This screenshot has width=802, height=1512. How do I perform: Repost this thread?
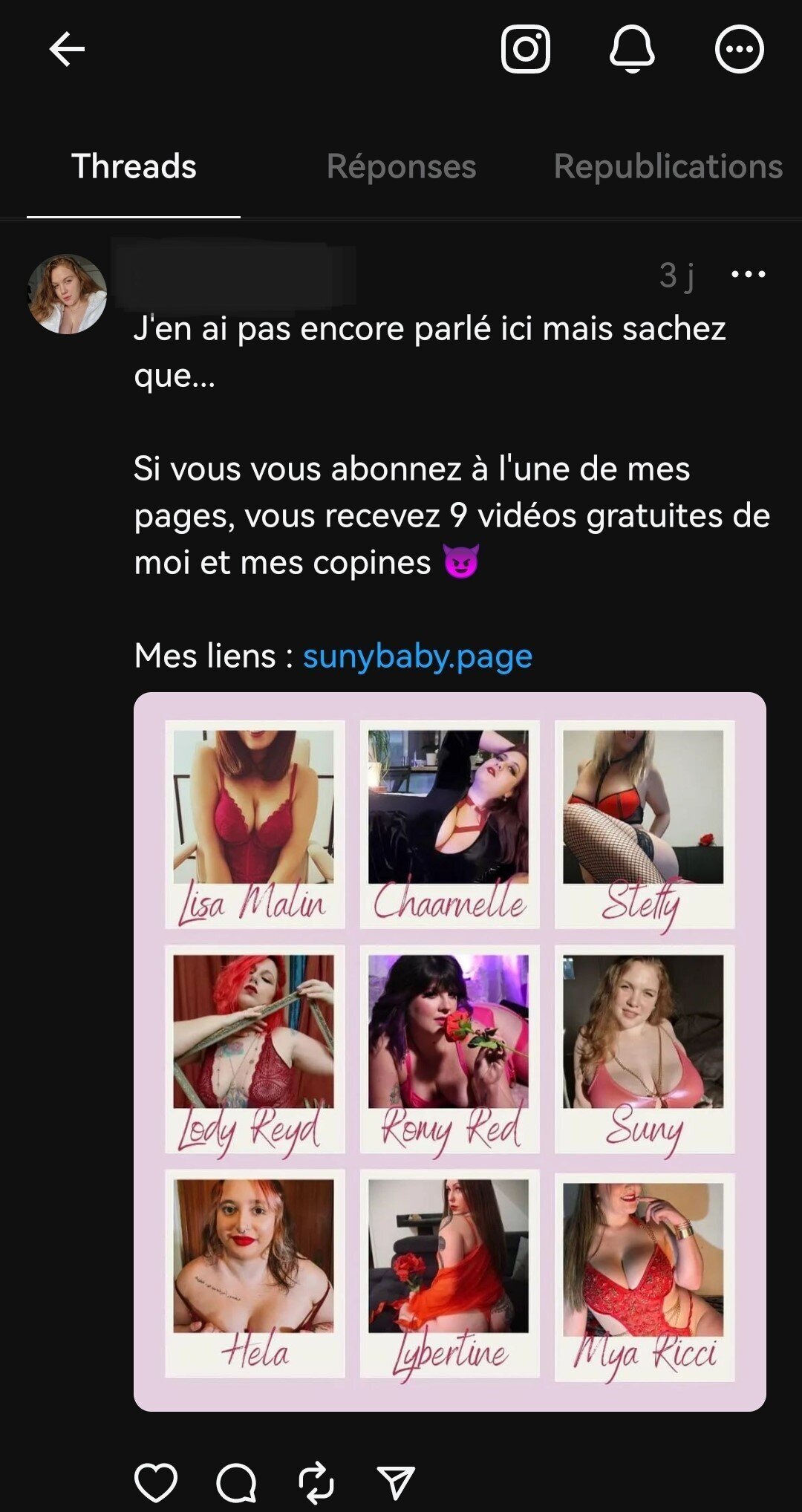(x=316, y=1482)
